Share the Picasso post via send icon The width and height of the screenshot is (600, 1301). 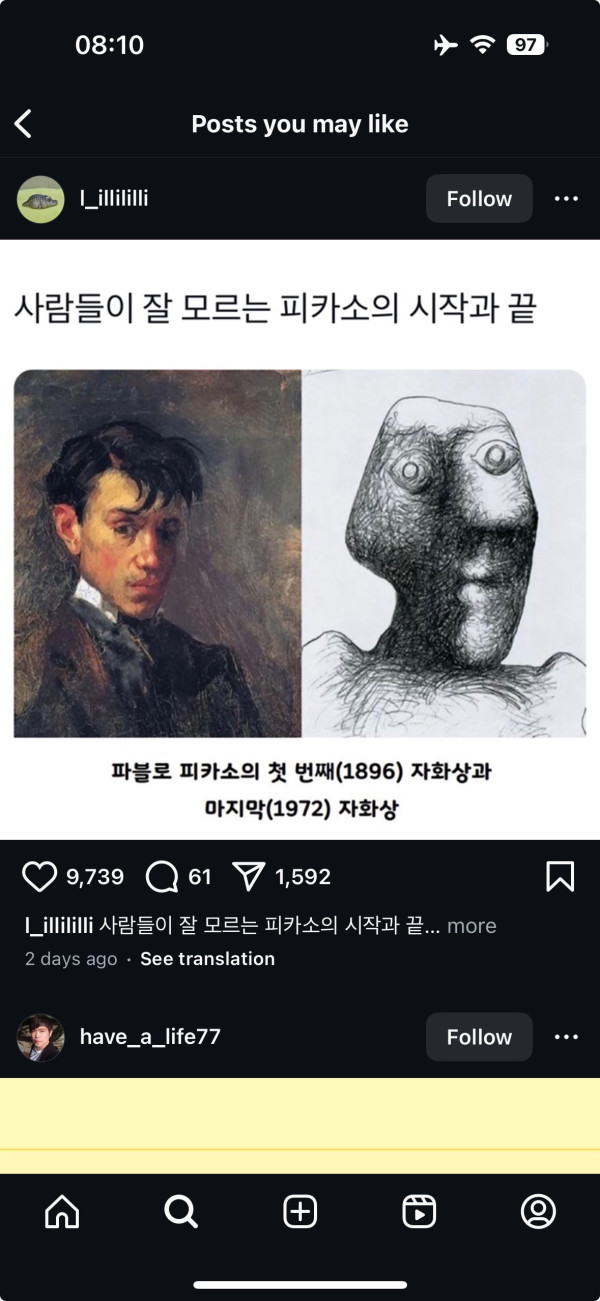(x=247, y=877)
